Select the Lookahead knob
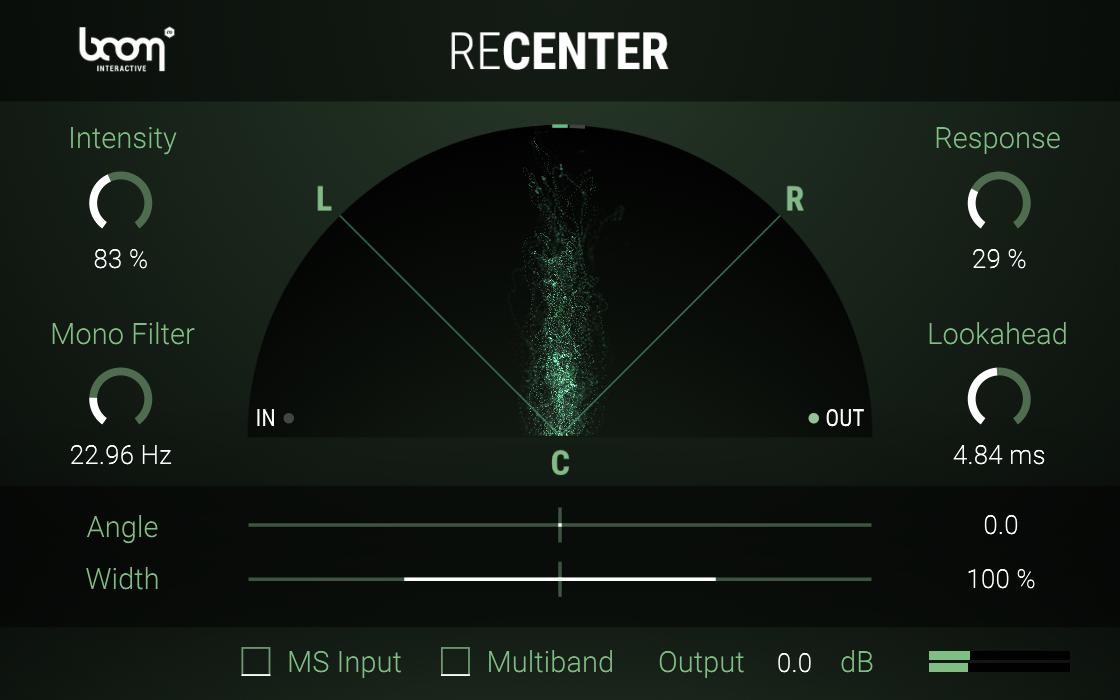Screen dimensions: 1120x700 click(x=998, y=399)
